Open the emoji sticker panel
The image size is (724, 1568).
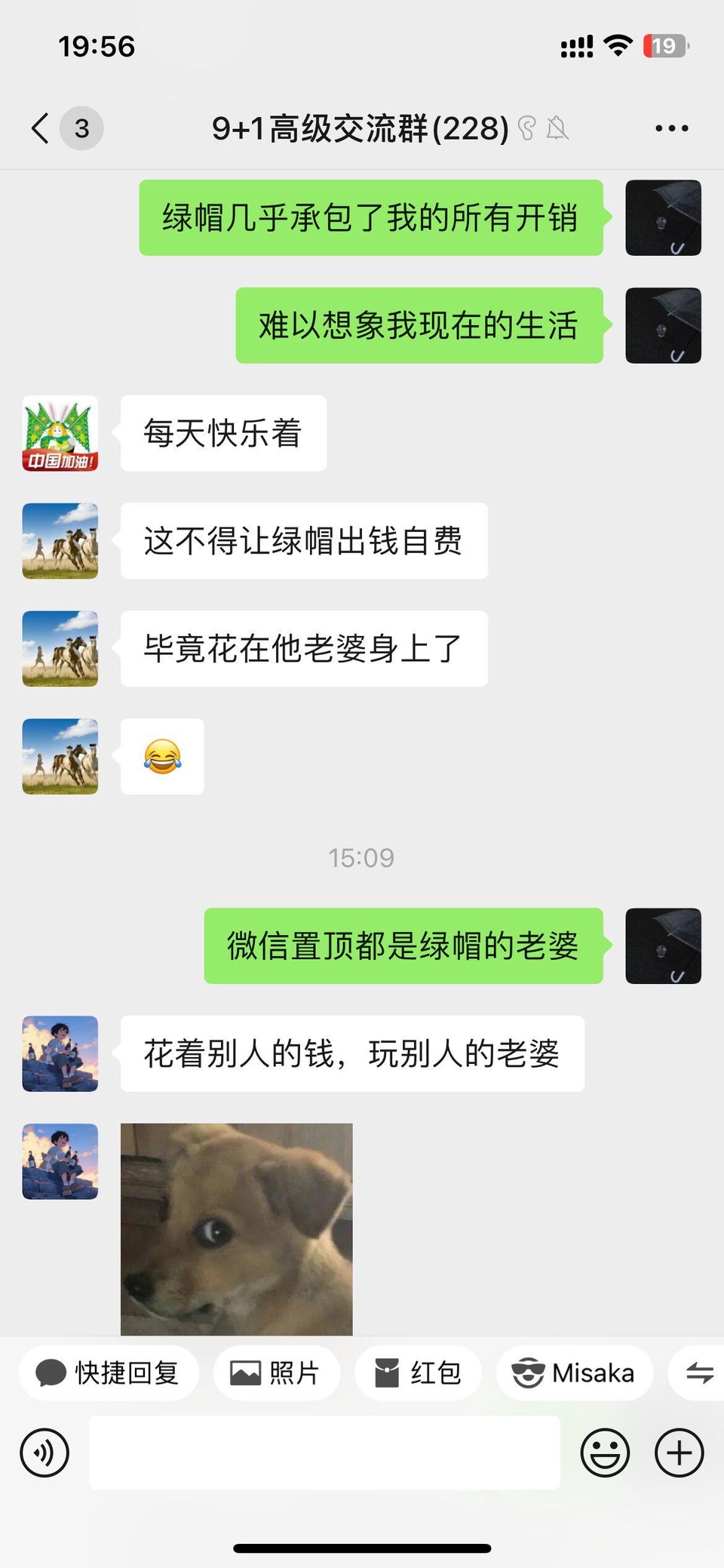[x=605, y=1453]
